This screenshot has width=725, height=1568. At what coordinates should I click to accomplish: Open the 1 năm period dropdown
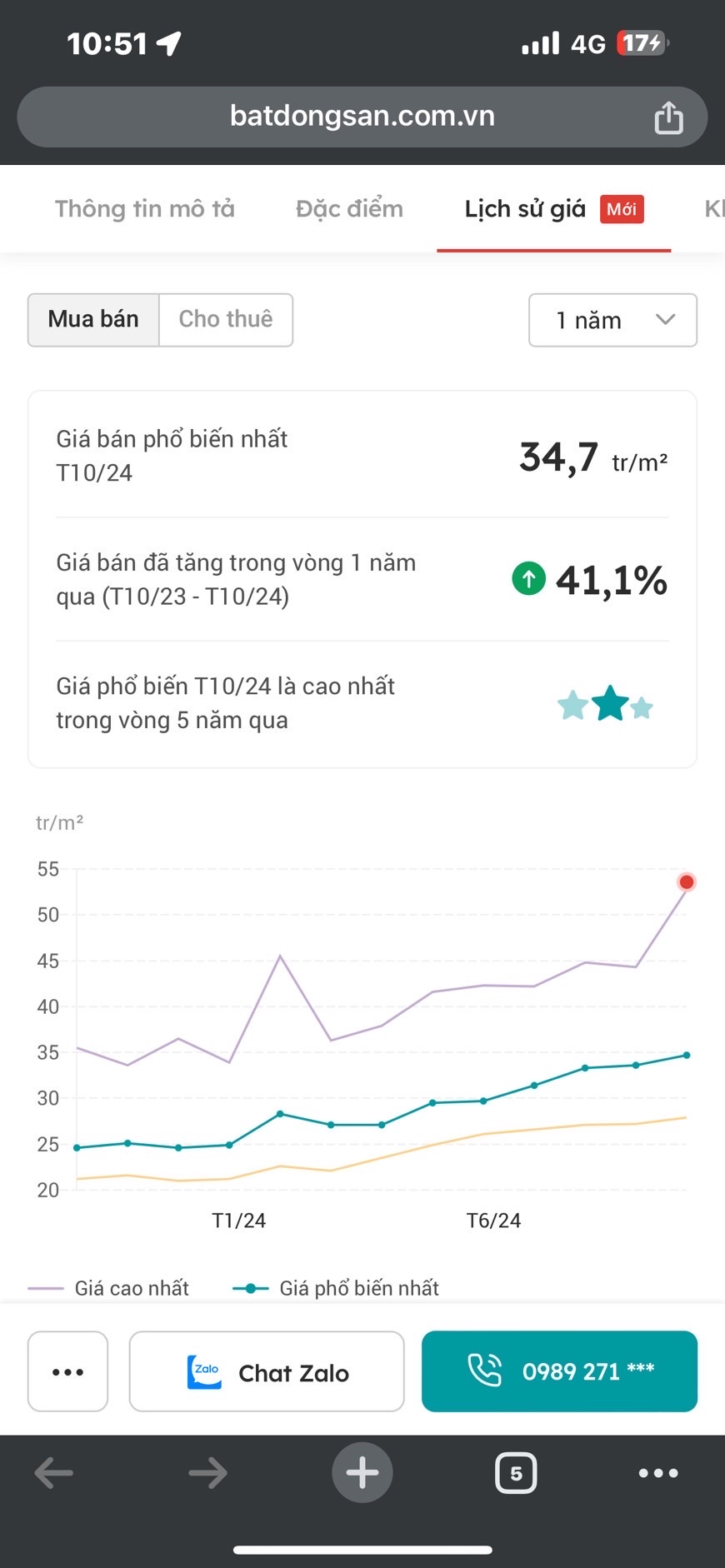pos(612,320)
